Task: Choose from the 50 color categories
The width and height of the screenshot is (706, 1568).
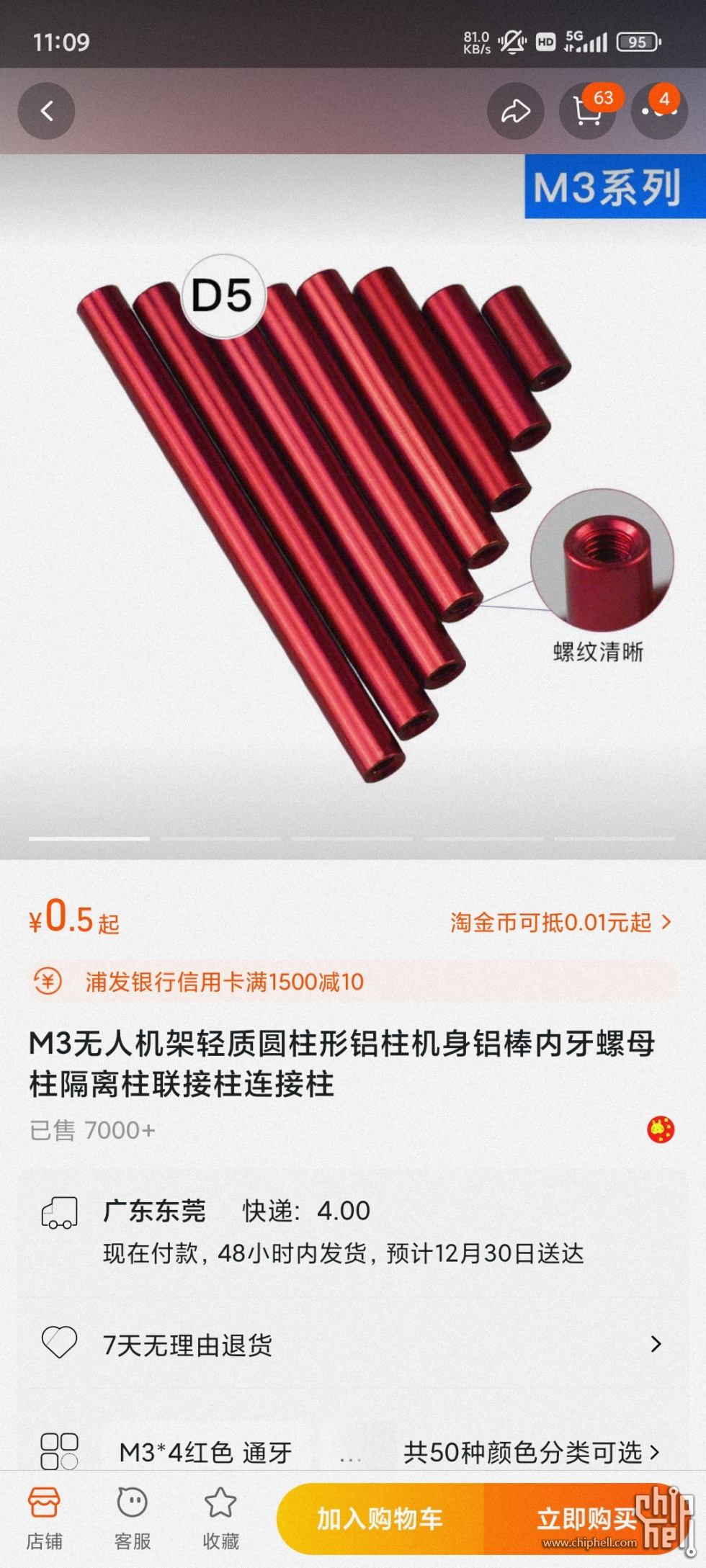Action: point(532,1452)
